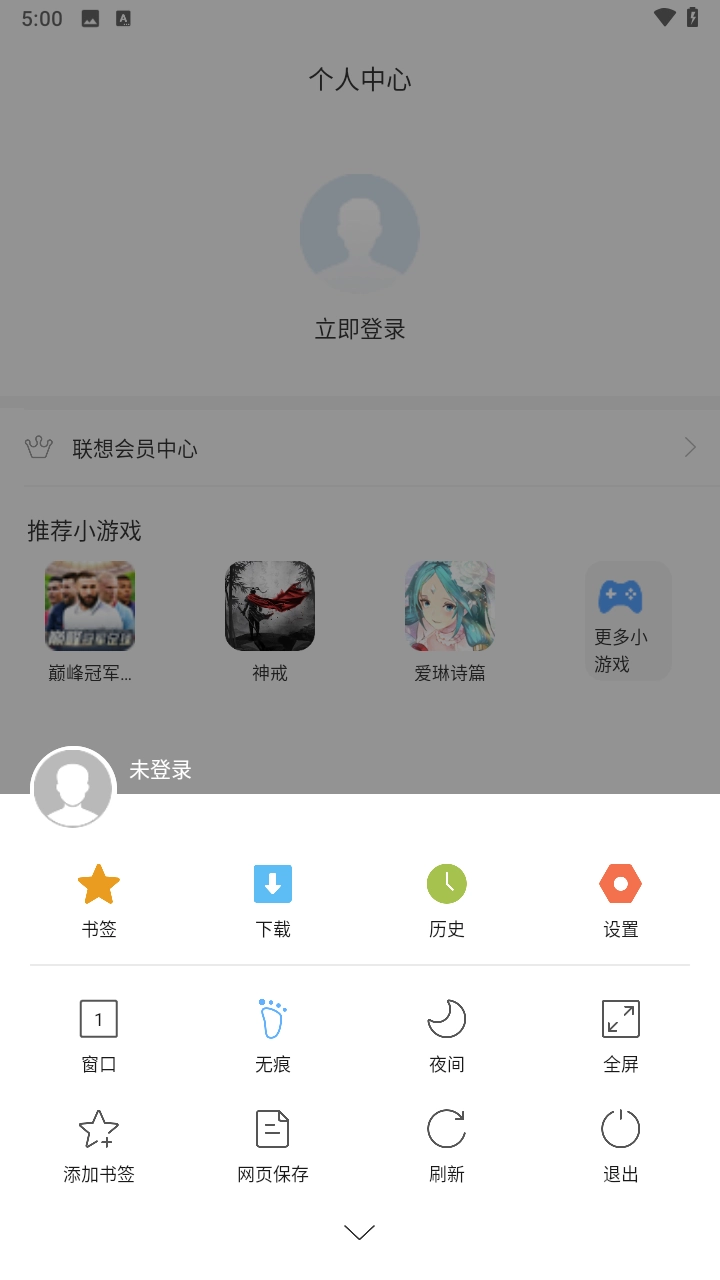This screenshot has width=720, height=1280.
Task: Enter 全屏 fullscreen mode
Action: click(x=620, y=1035)
